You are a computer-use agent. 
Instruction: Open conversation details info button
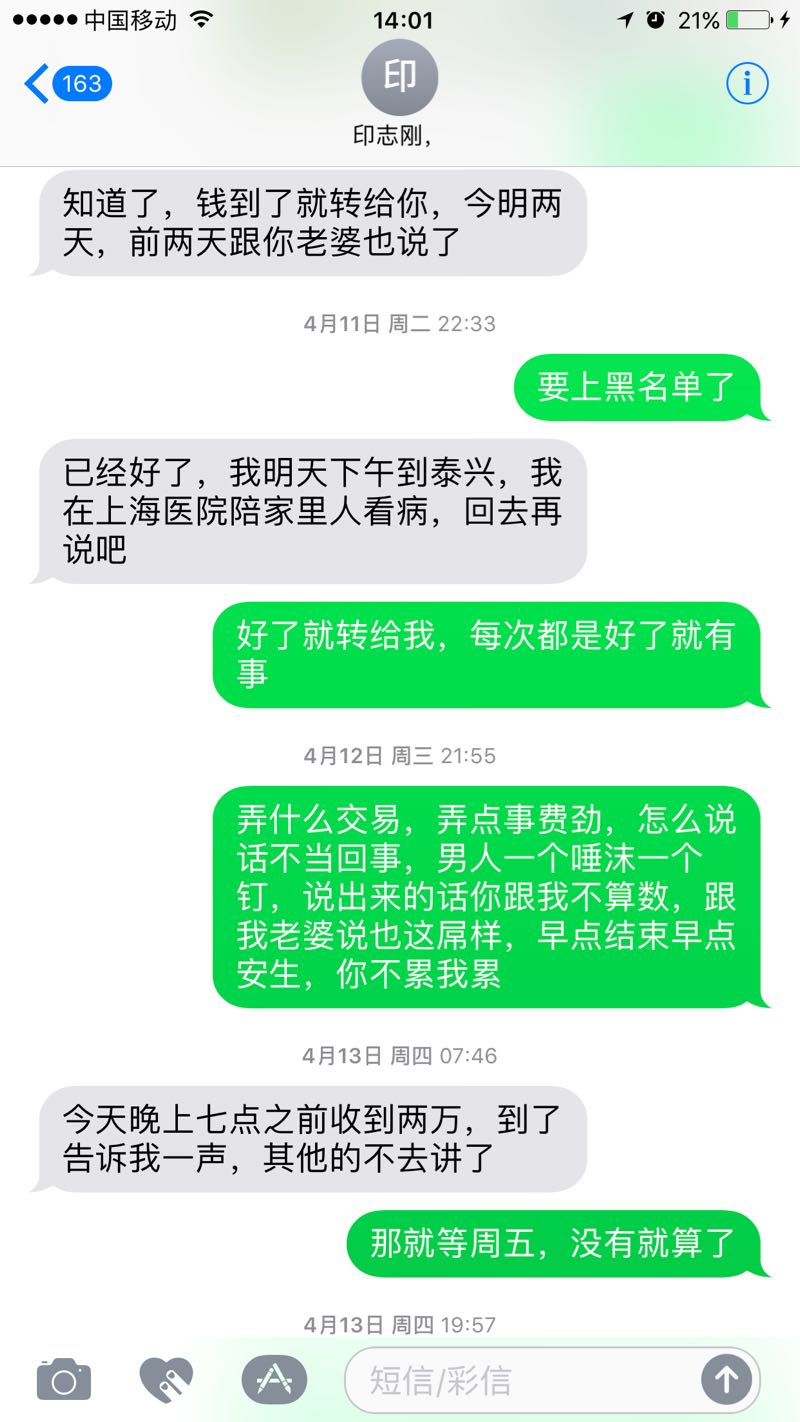click(746, 84)
